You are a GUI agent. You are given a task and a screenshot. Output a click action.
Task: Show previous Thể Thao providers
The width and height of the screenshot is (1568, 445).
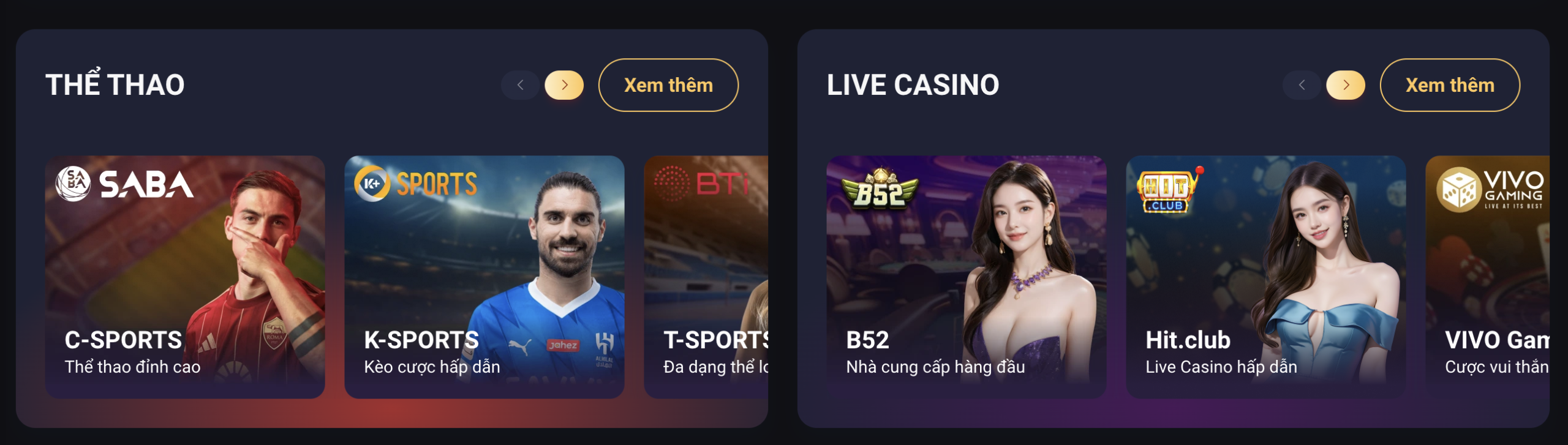(x=520, y=85)
